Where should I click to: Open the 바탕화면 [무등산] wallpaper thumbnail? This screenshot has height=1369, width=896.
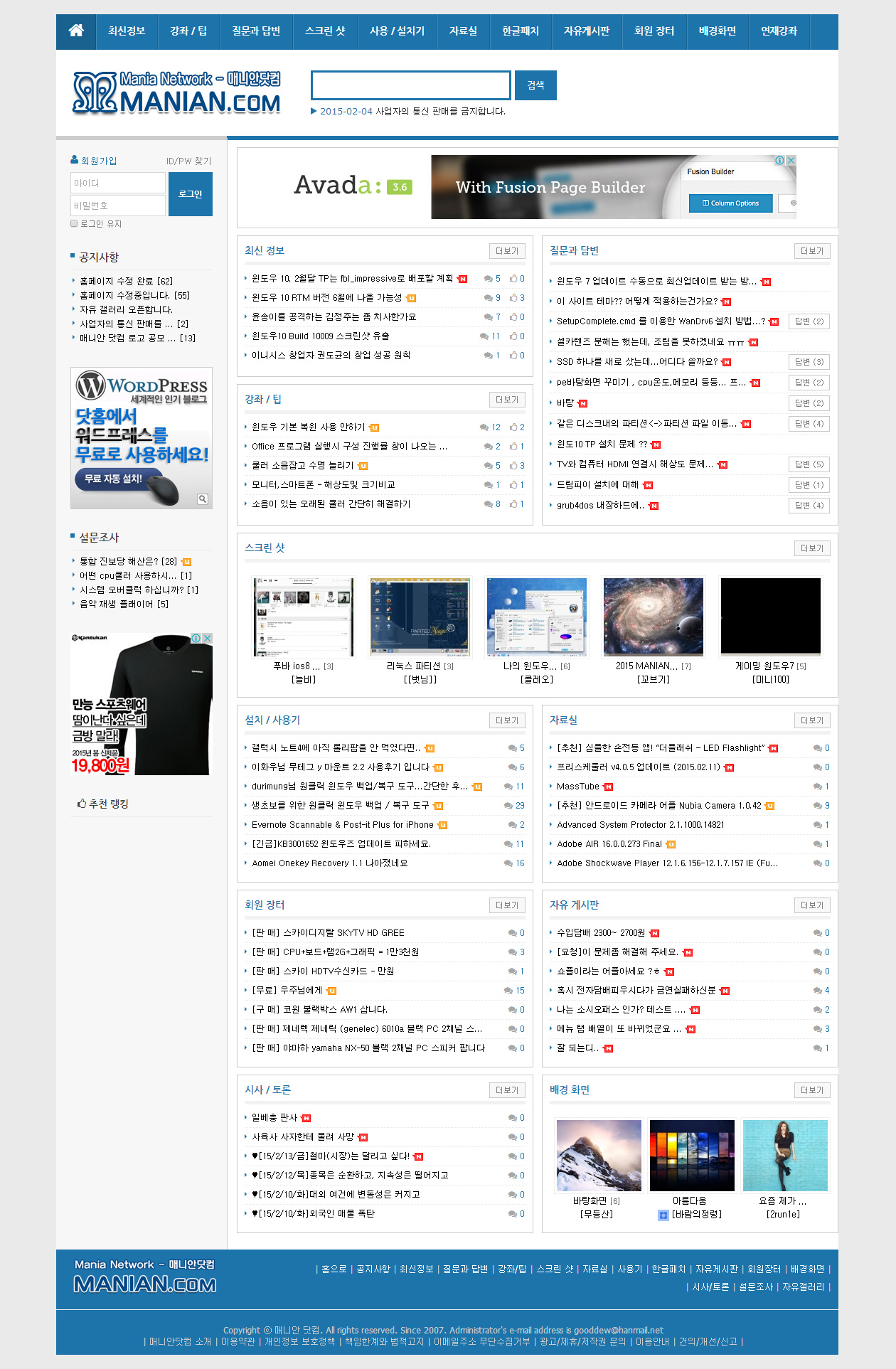(x=598, y=1156)
